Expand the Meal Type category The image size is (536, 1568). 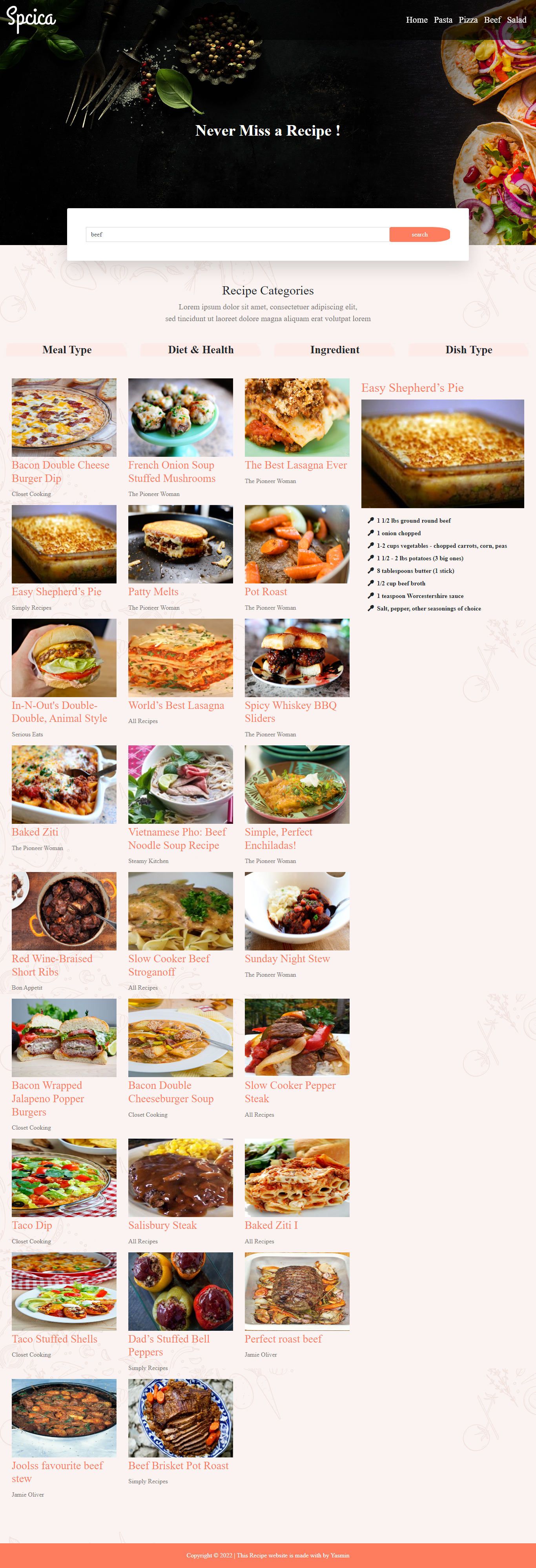pyautogui.click(x=67, y=349)
